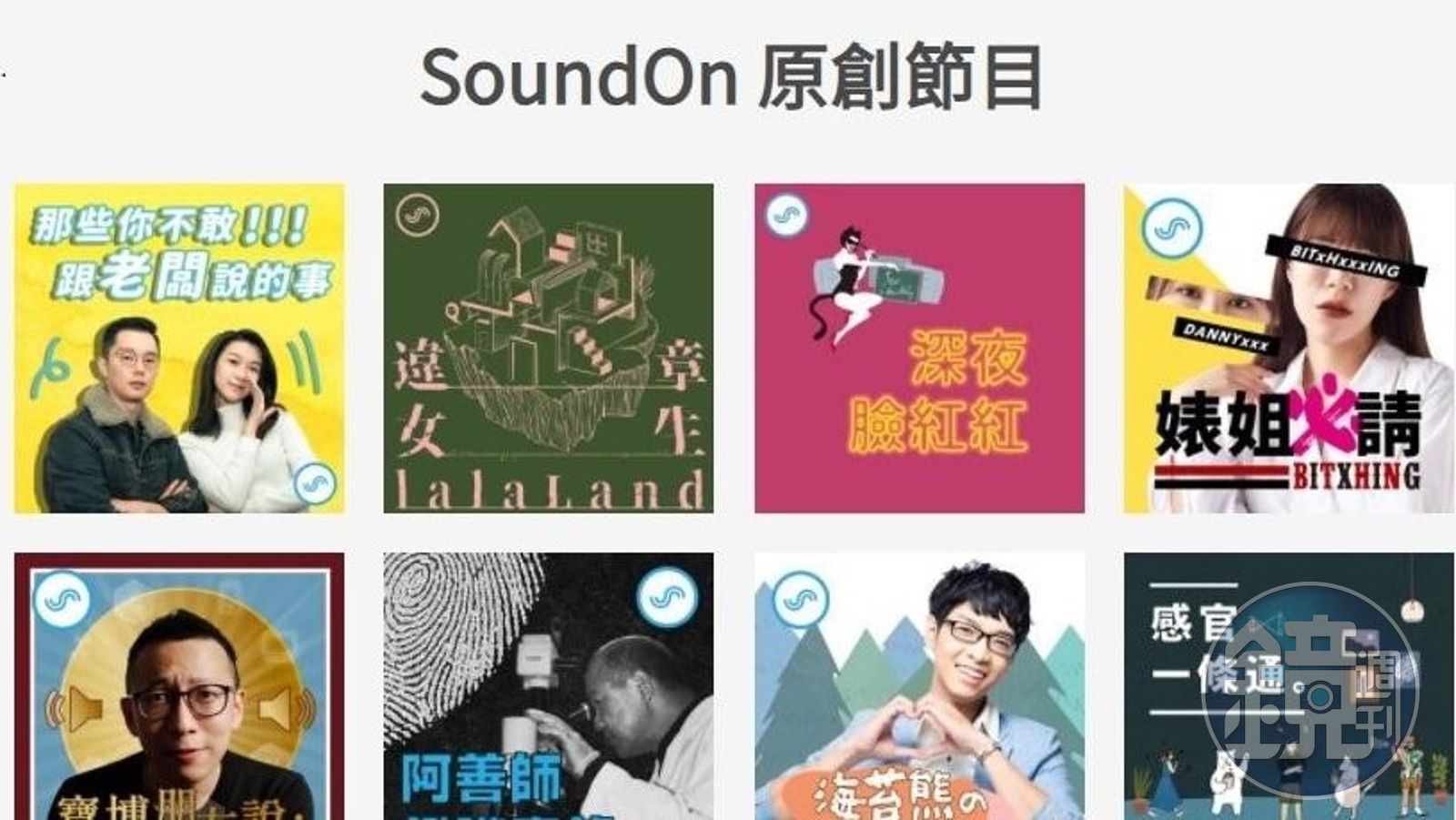
Task: Open the 違章女生 lalaLand show
Action: click(549, 349)
